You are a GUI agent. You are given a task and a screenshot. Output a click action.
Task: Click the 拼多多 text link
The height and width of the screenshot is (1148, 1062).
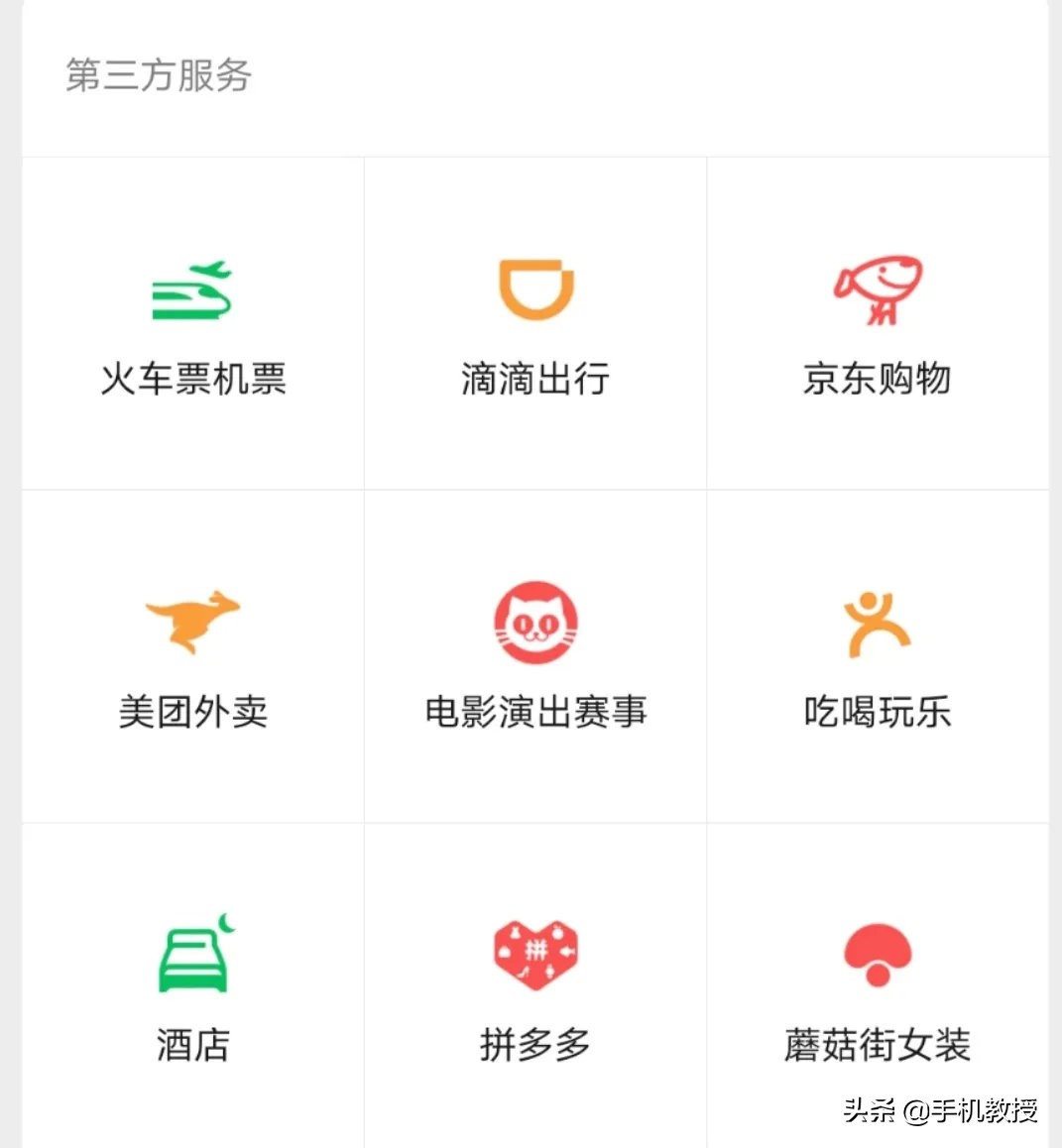click(x=534, y=1042)
